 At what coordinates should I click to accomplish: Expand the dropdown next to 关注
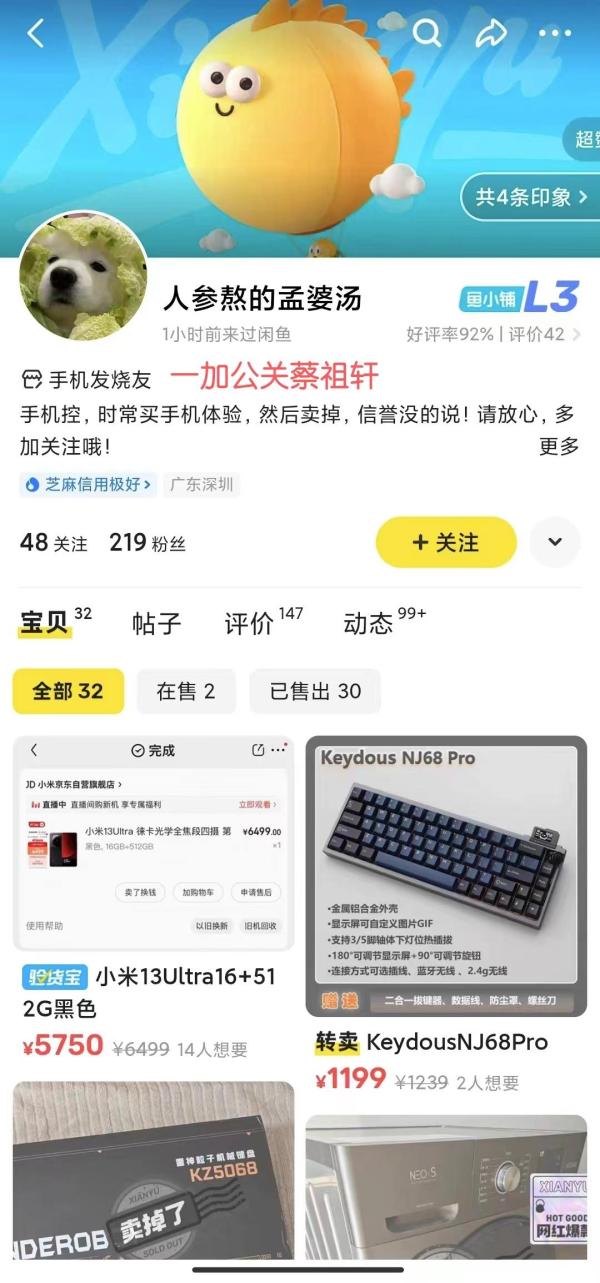[555, 542]
